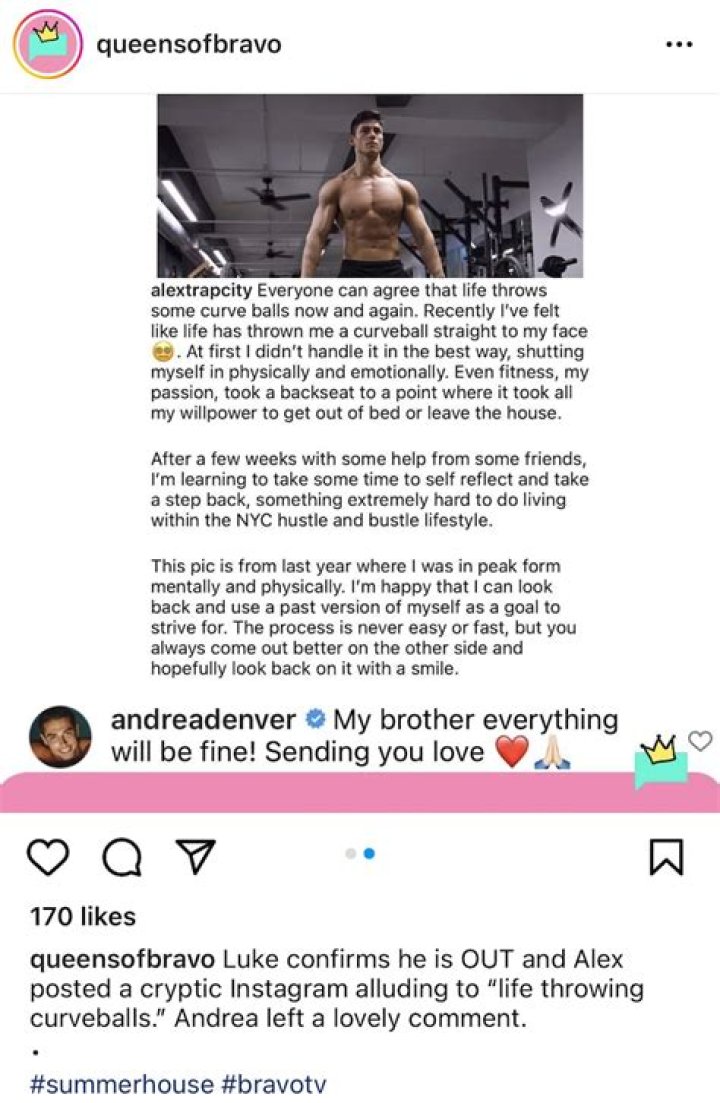Screen dimensions: 720x1103
Task: Tap the carousel page indicator dots
Action: point(360,853)
